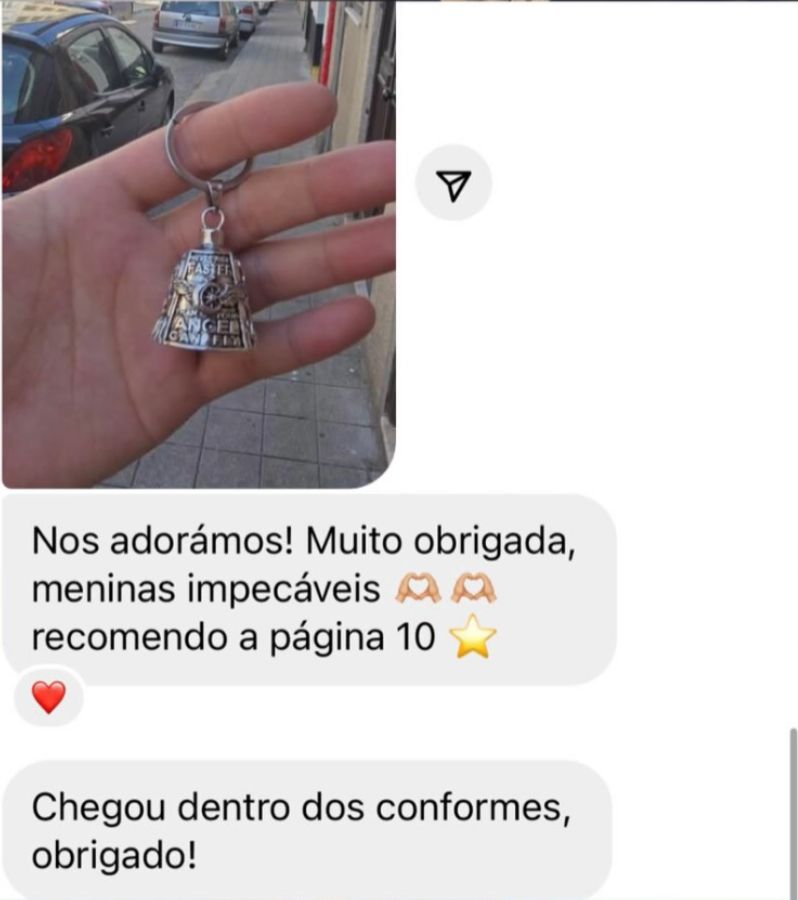The image size is (798, 900).
Task: Forward the keychain photo with the share icon
Action: pos(454,183)
